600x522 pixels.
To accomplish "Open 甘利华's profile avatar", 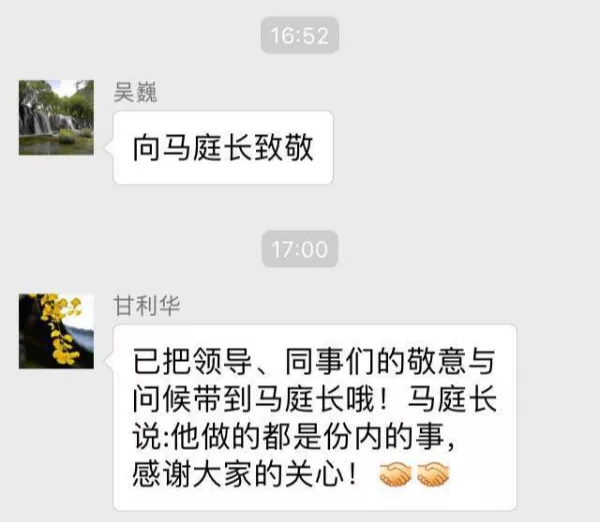I will coord(56,331).
